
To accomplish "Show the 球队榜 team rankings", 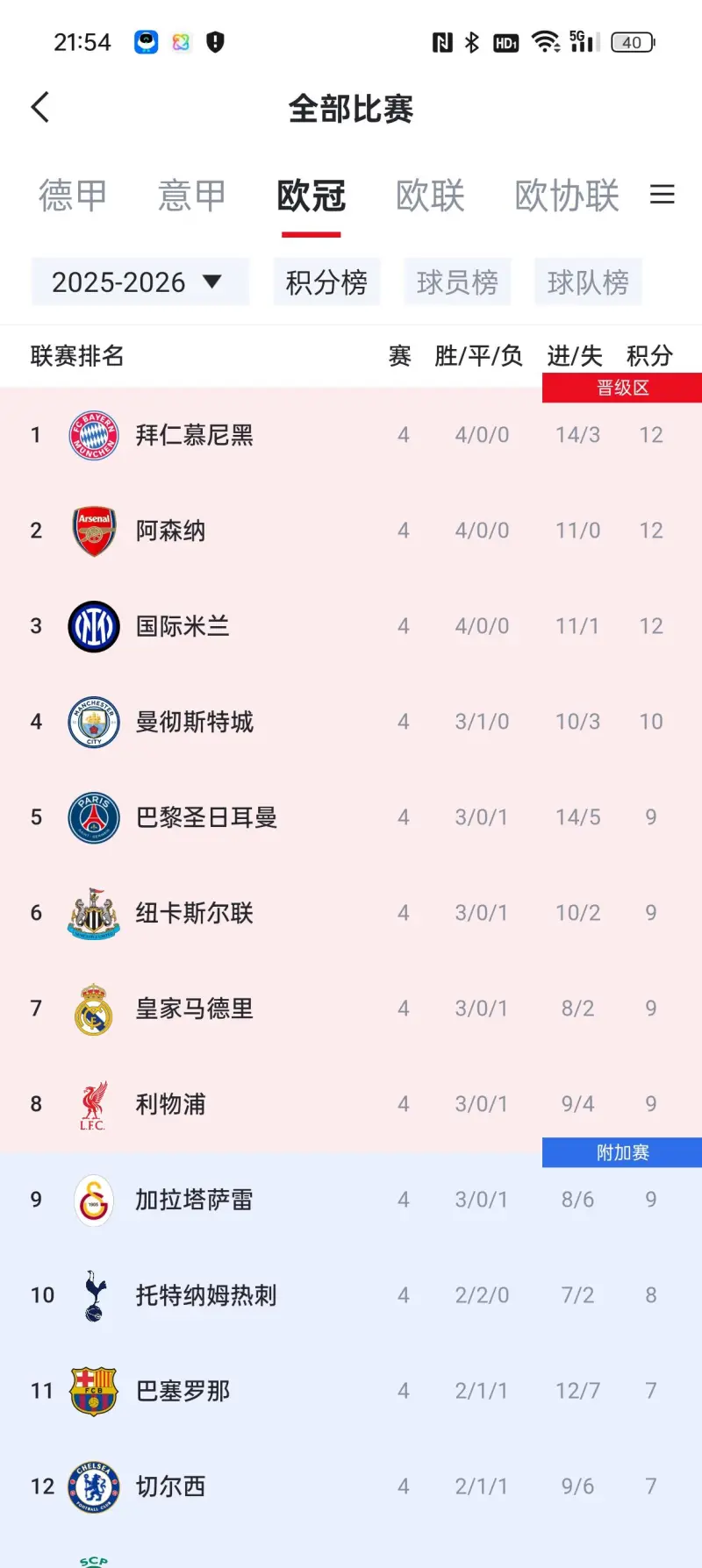I will point(588,282).
